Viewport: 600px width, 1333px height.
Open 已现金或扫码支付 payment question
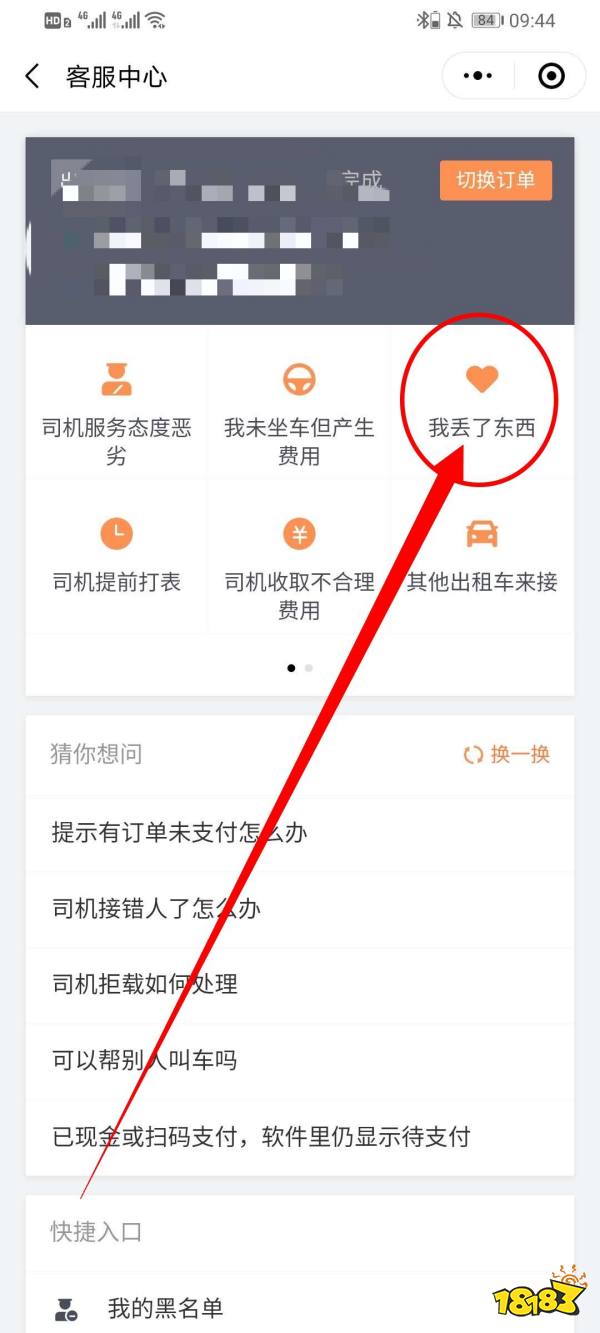[261, 1137]
